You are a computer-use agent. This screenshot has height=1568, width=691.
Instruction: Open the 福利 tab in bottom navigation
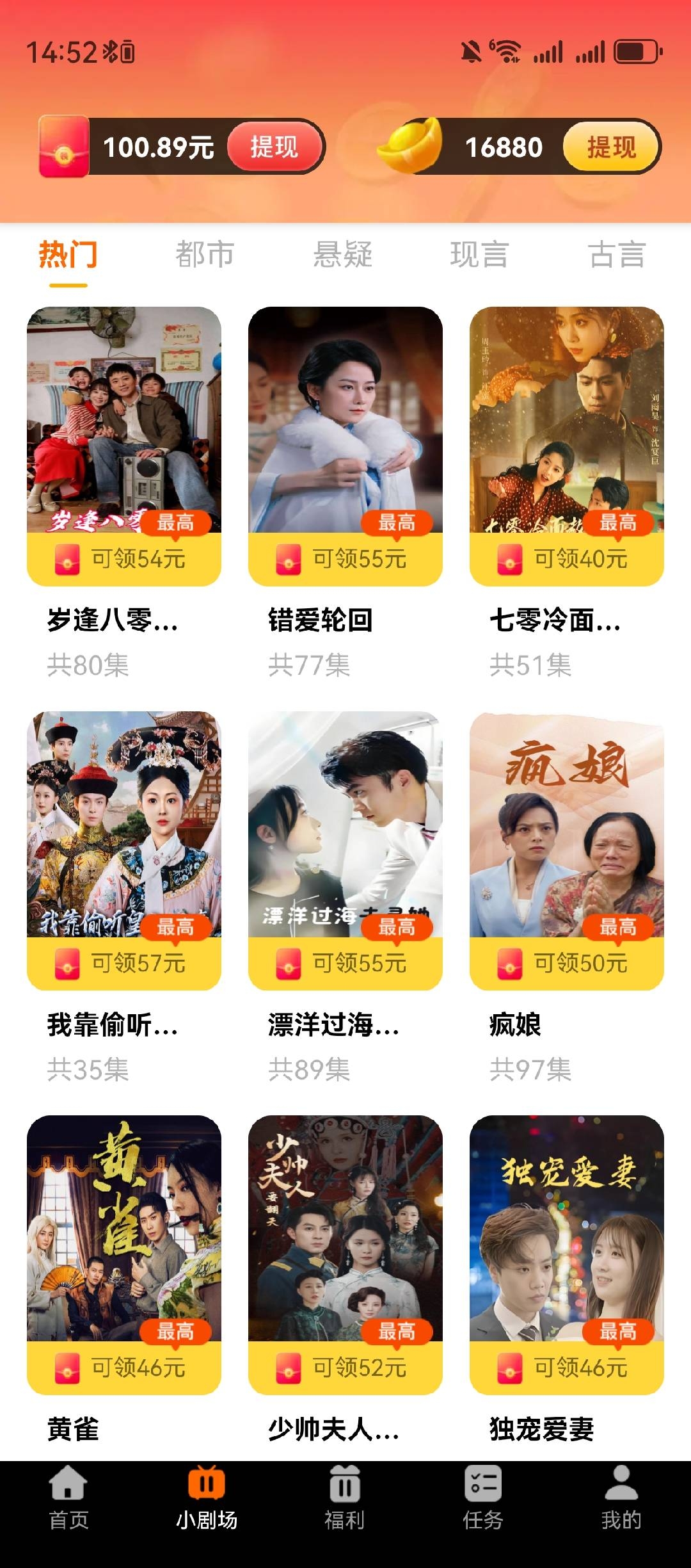tap(345, 1498)
